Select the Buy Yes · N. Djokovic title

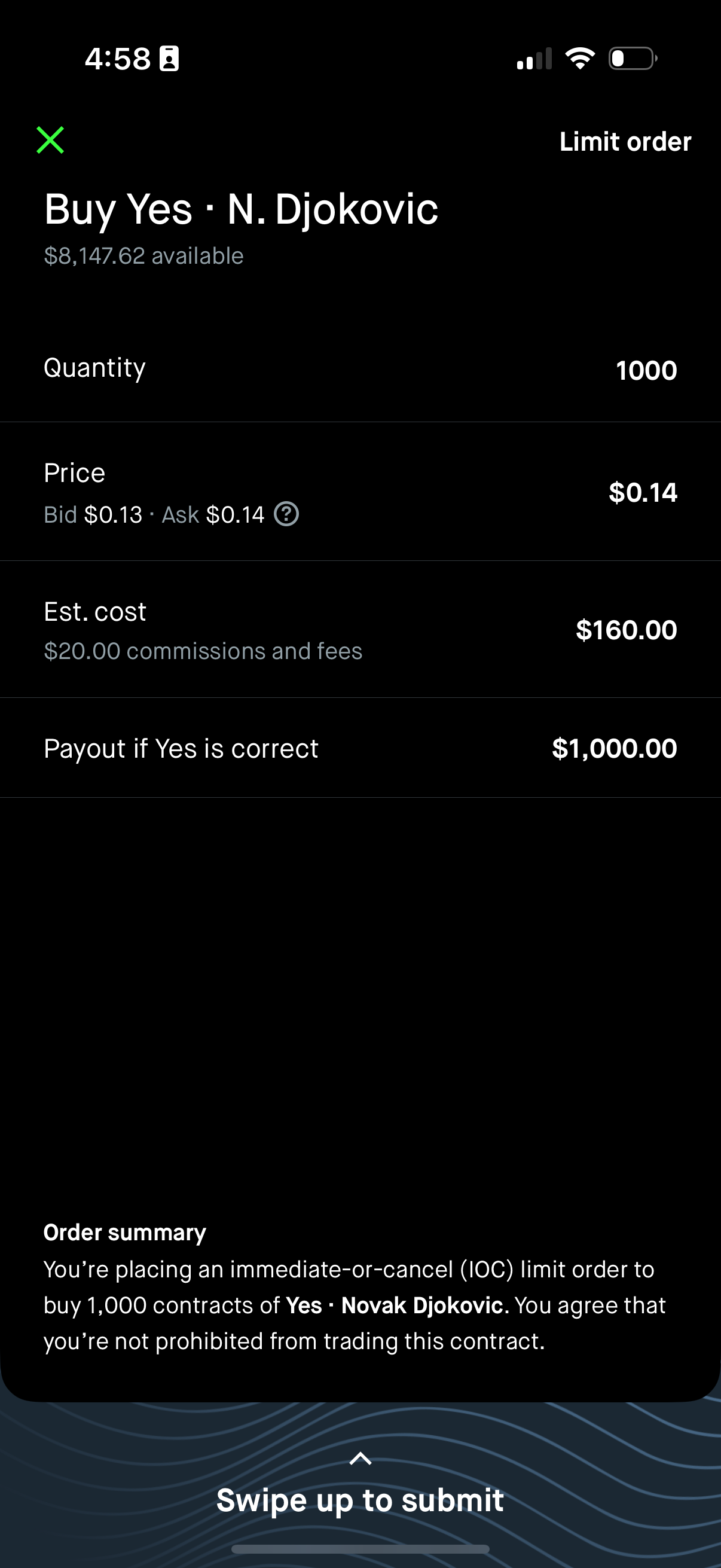[241, 209]
